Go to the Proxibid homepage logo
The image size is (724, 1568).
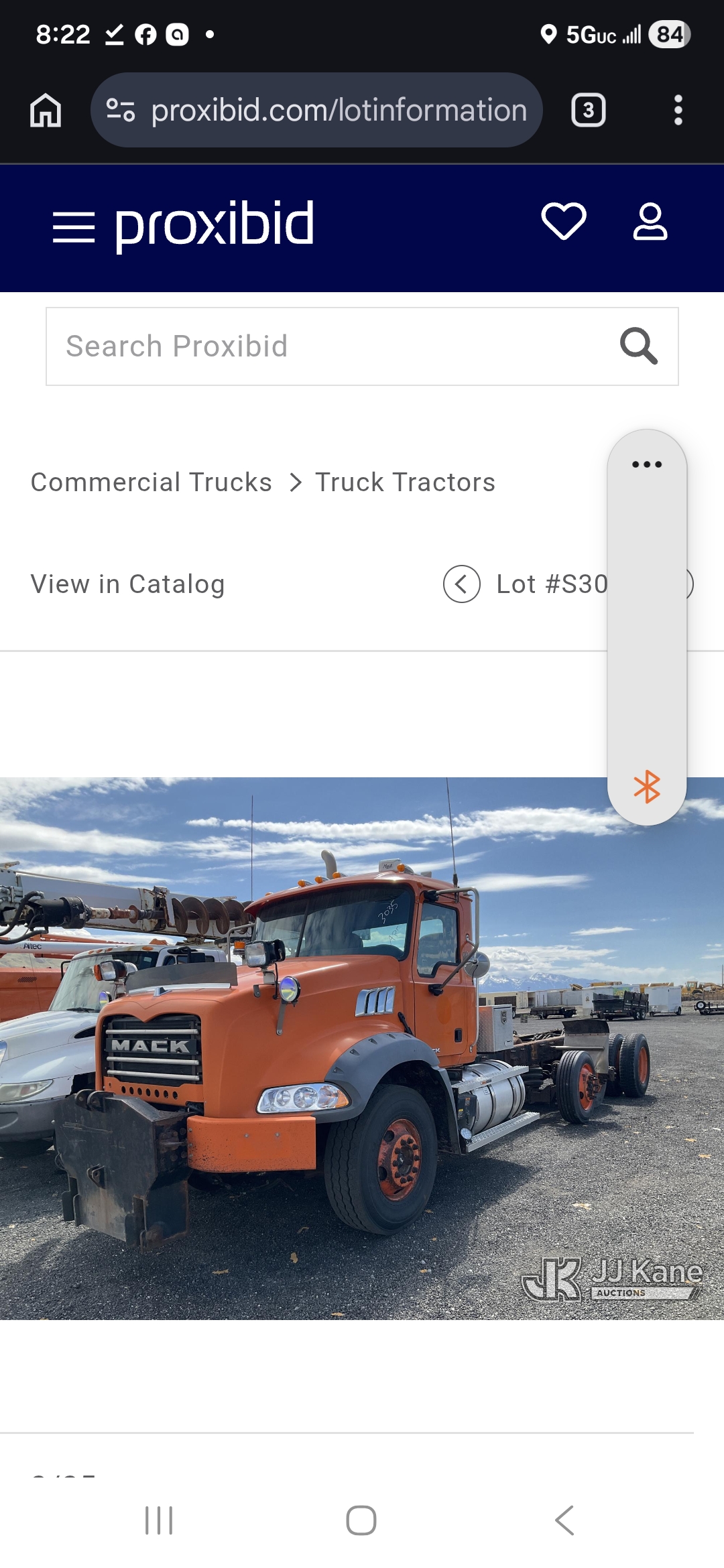215,224
